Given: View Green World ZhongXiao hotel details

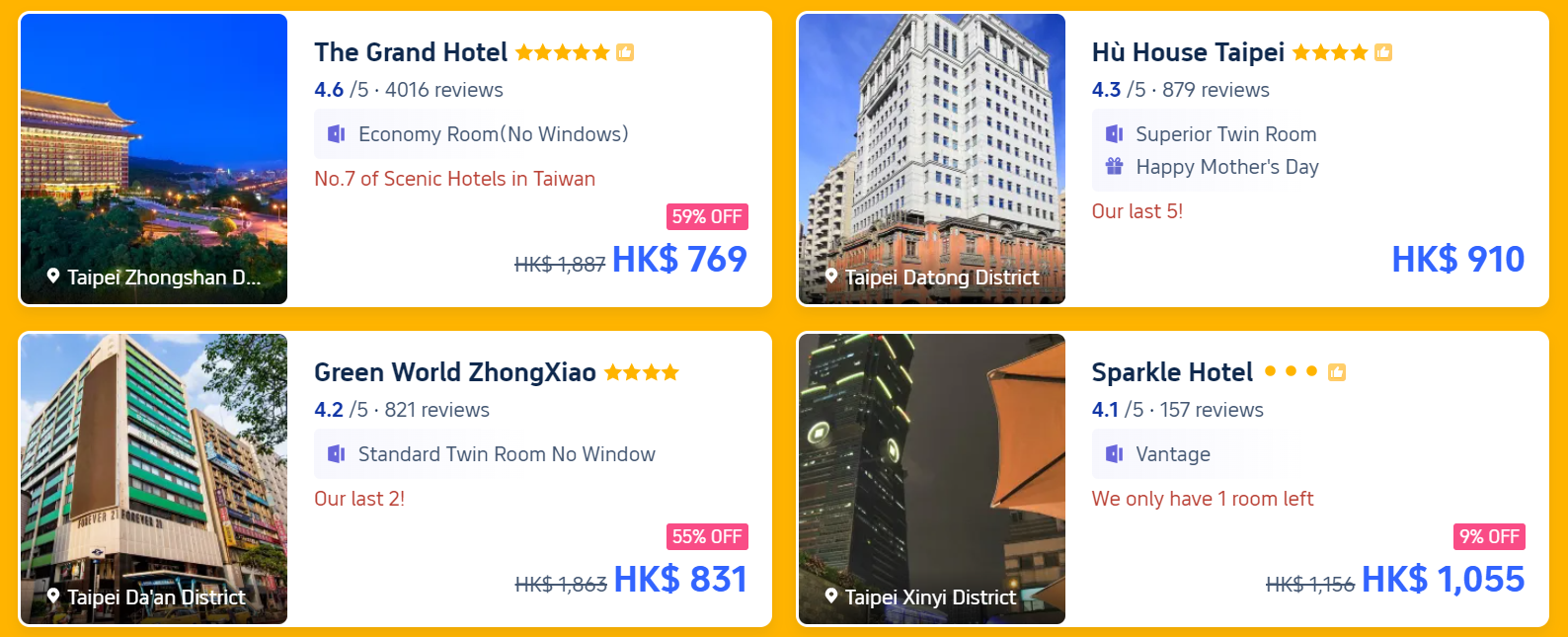Looking at the screenshot, I should (454, 372).
